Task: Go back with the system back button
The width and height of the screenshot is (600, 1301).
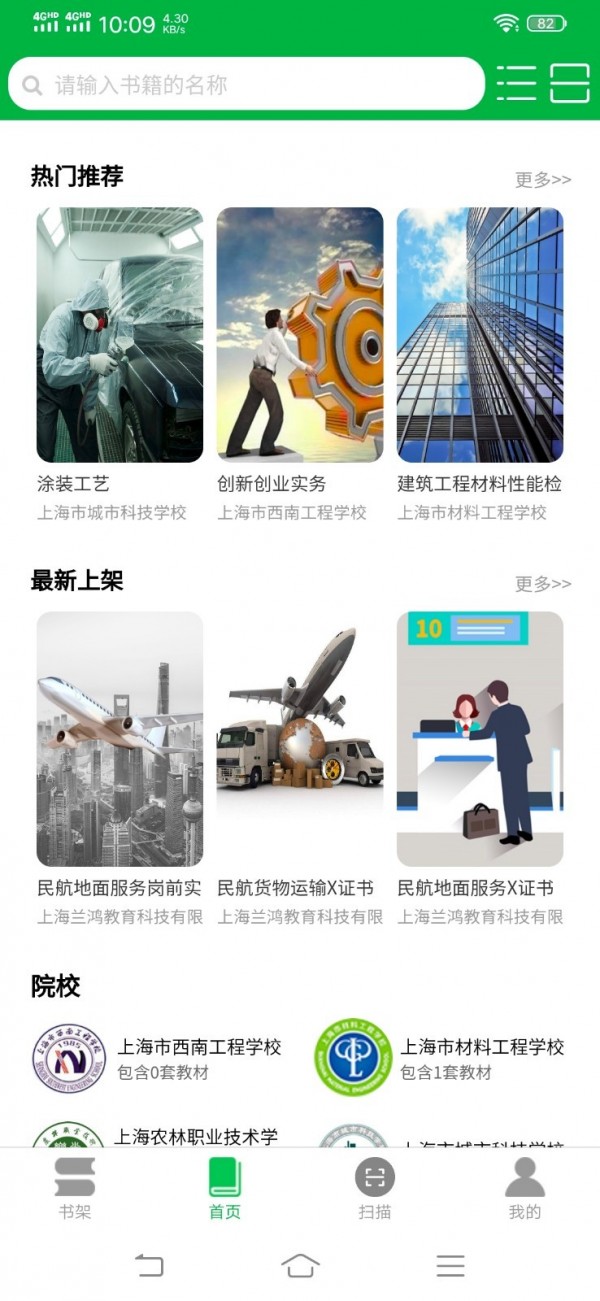Action: tap(149, 1266)
